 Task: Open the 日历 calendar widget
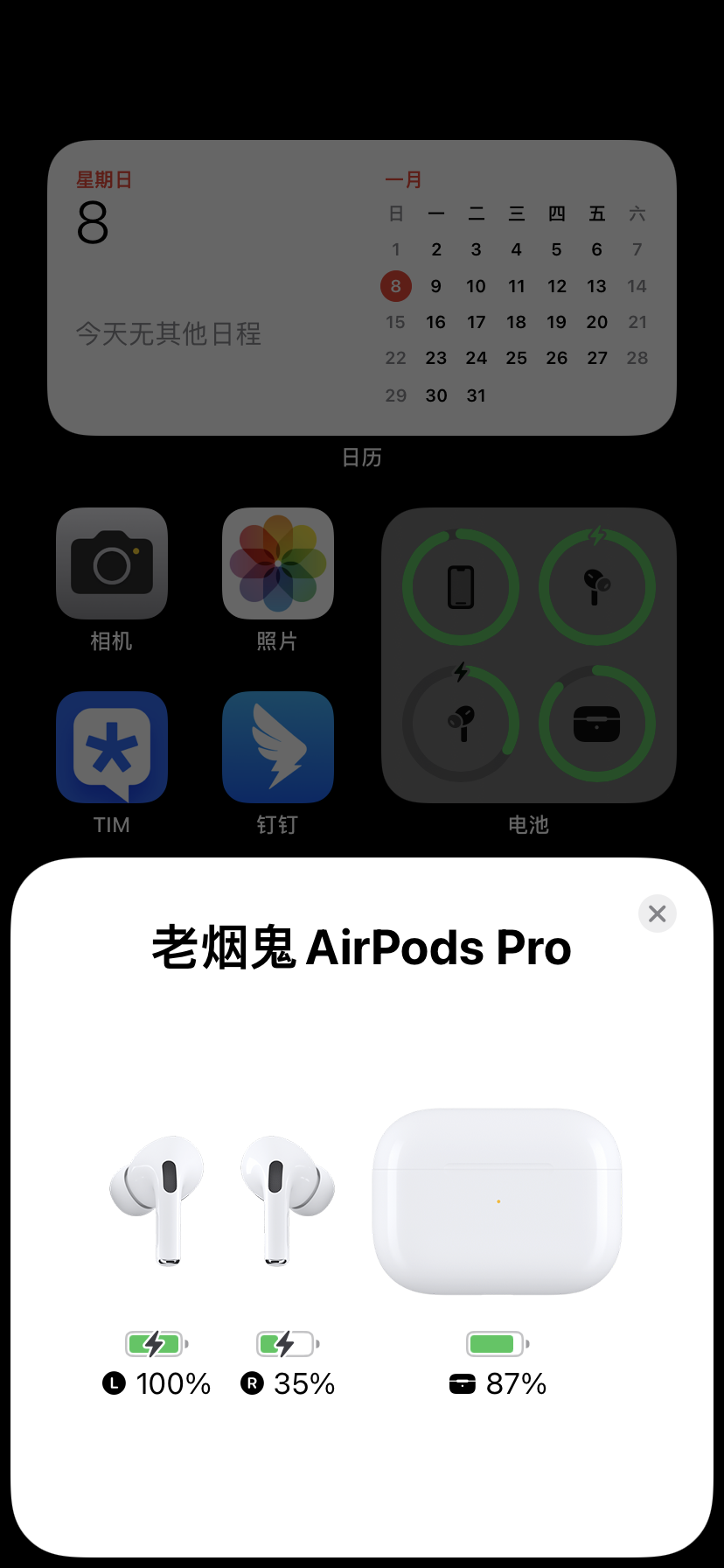[x=362, y=288]
